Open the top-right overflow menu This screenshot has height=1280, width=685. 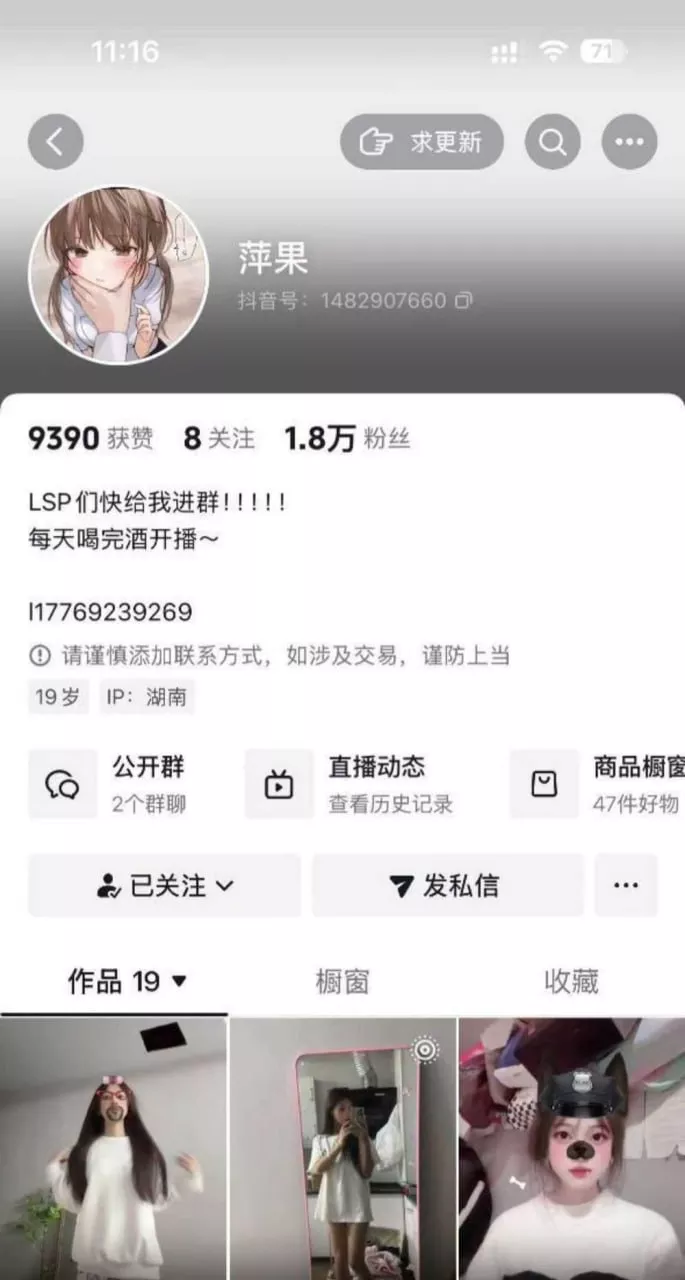629,142
